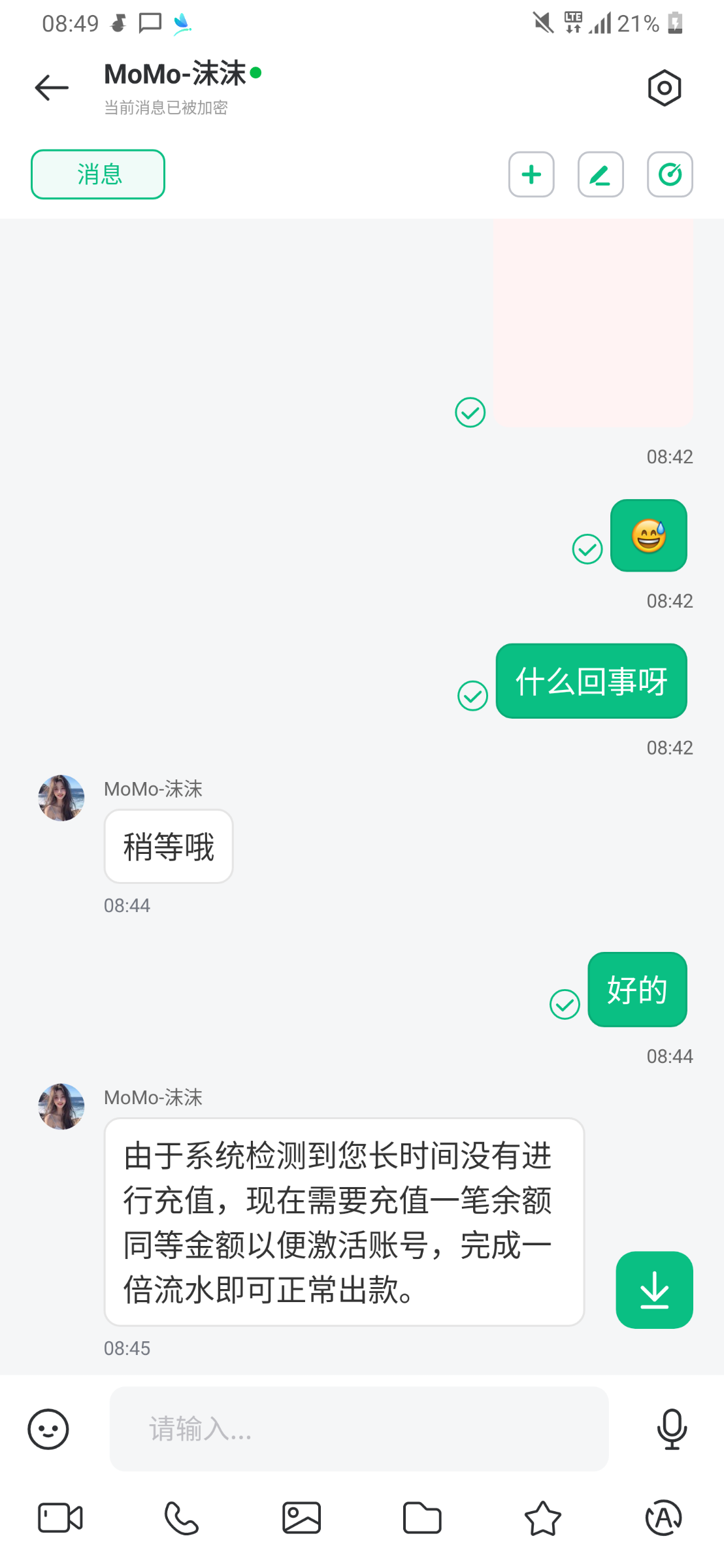Select the 稍等哦 message bubble
The image size is (724, 1568).
(168, 846)
